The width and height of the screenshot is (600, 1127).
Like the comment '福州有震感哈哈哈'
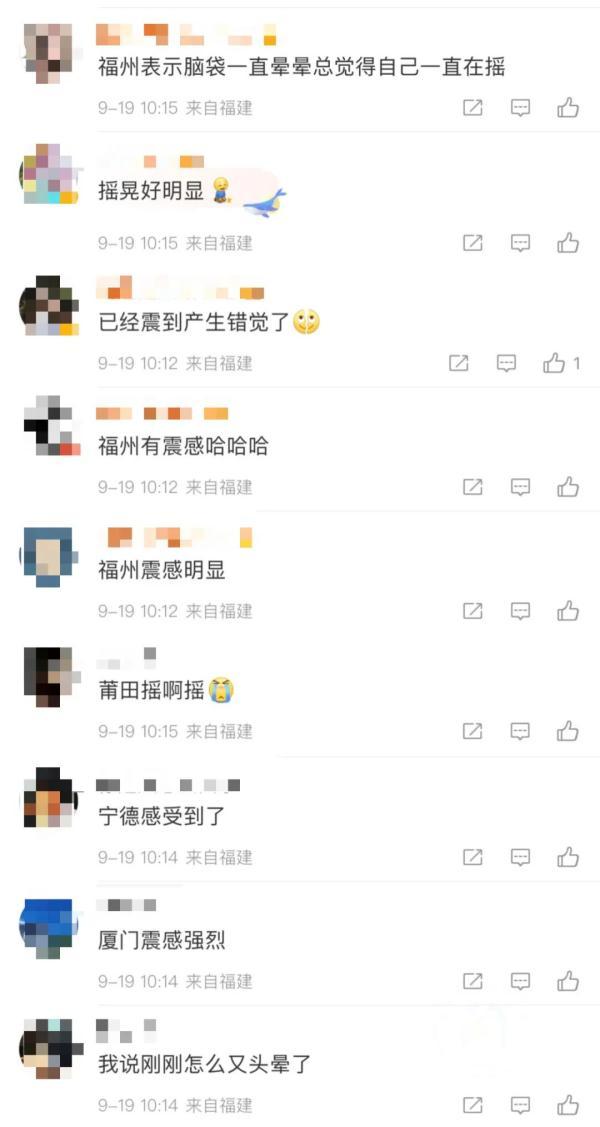tap(568, 487)
